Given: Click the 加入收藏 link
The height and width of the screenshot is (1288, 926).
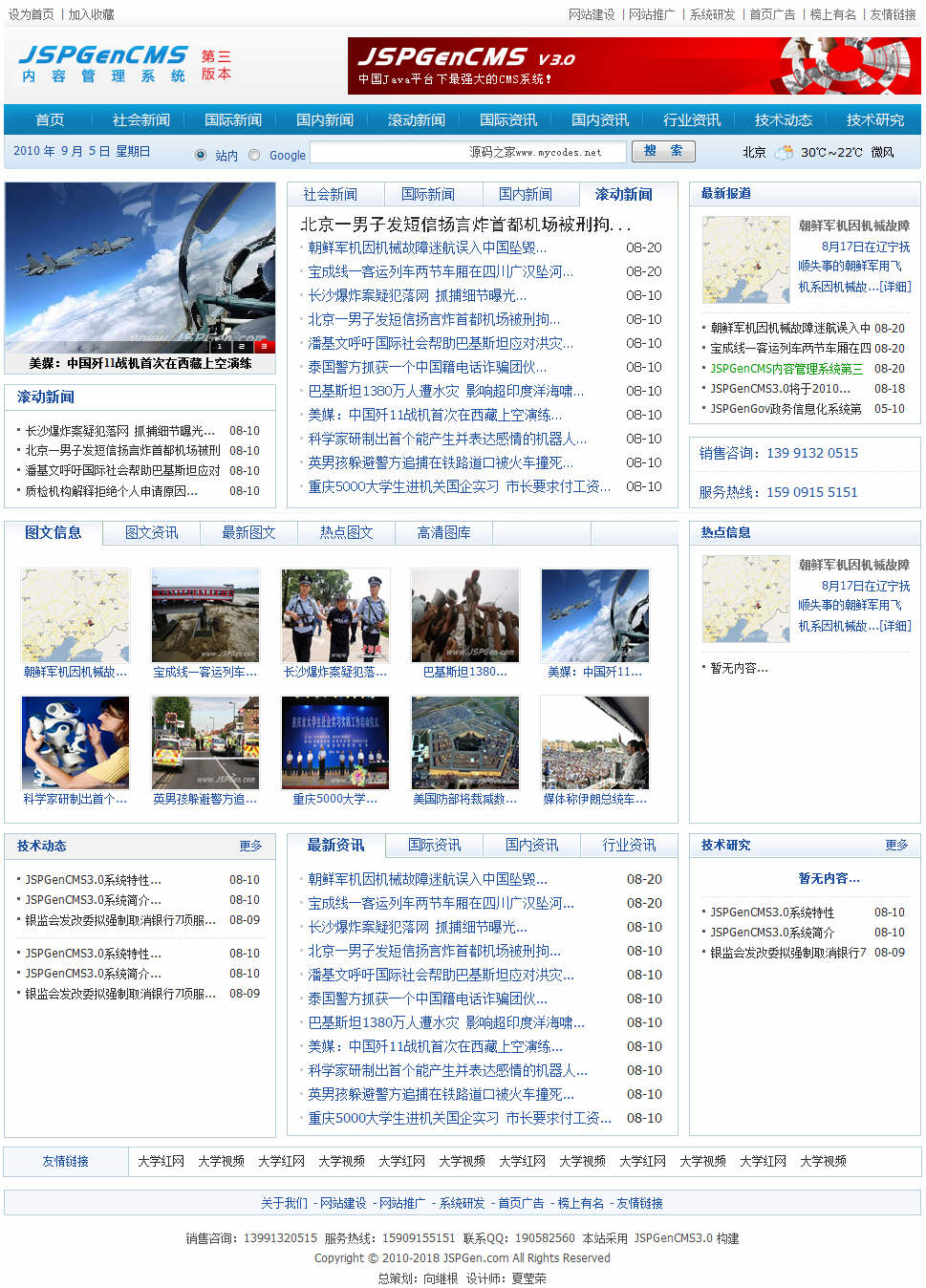Looking at the screenshot, I should coord(91,14).
